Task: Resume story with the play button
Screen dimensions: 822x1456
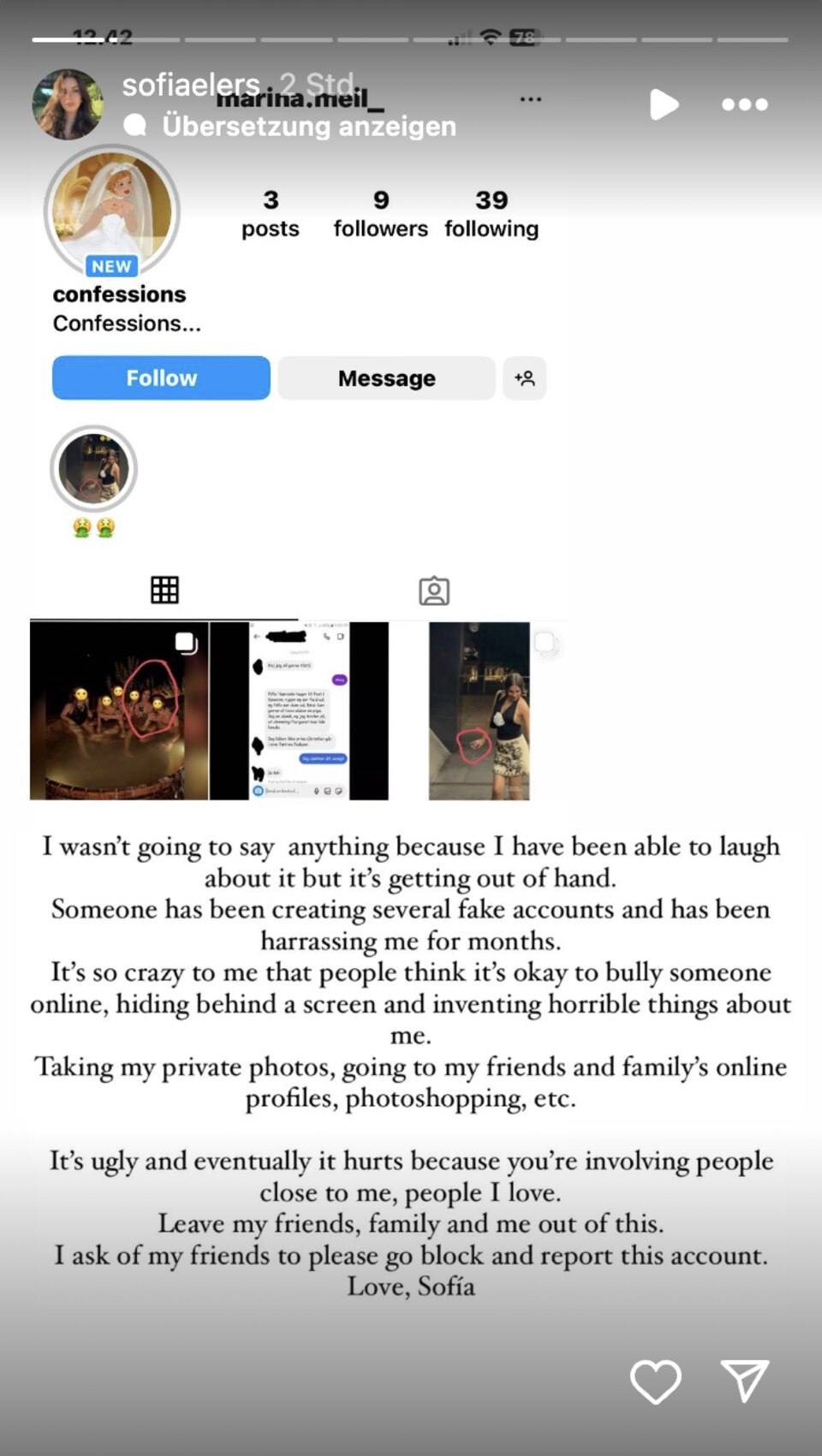Action: pyautogui.click(x=664, y=104)
